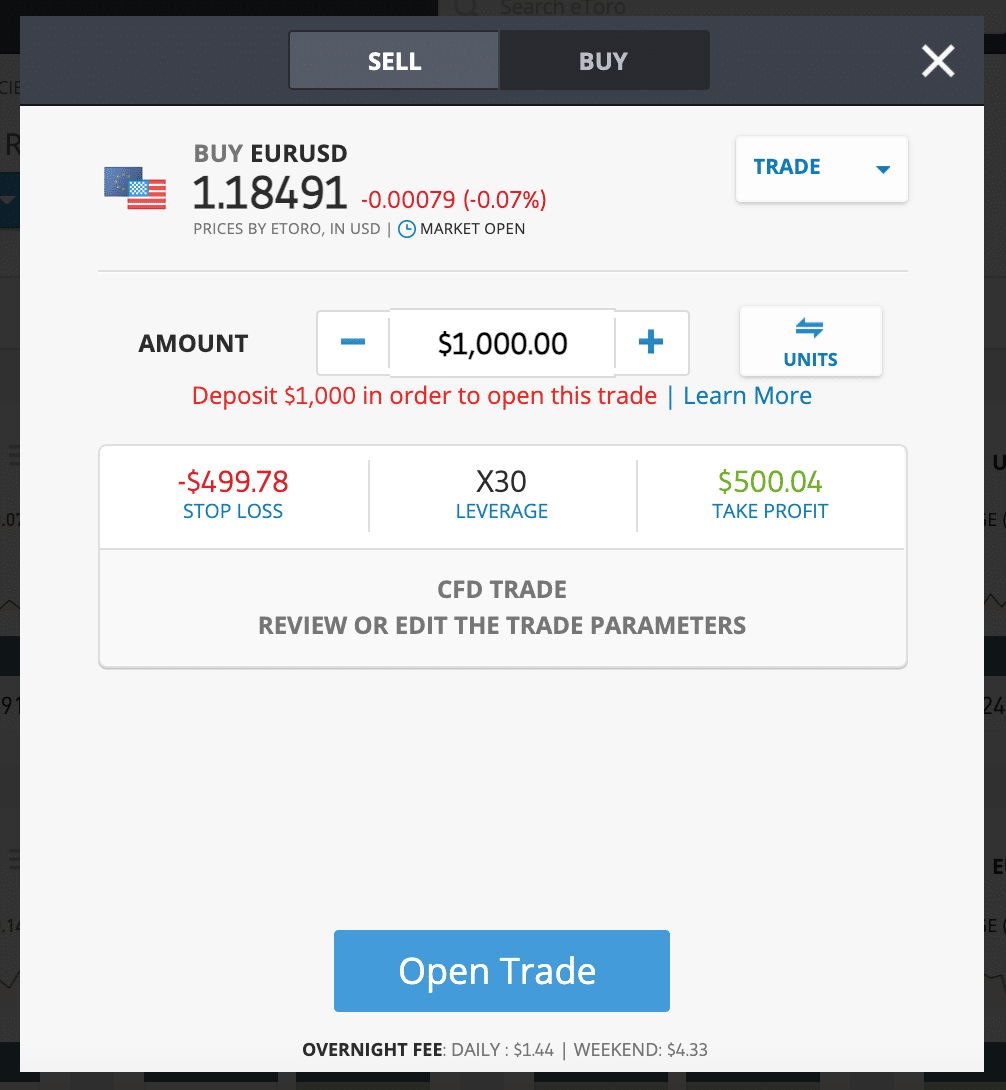
Task: Click the lower list-lines icon on the left edge
Action: (x=14, y=858)
